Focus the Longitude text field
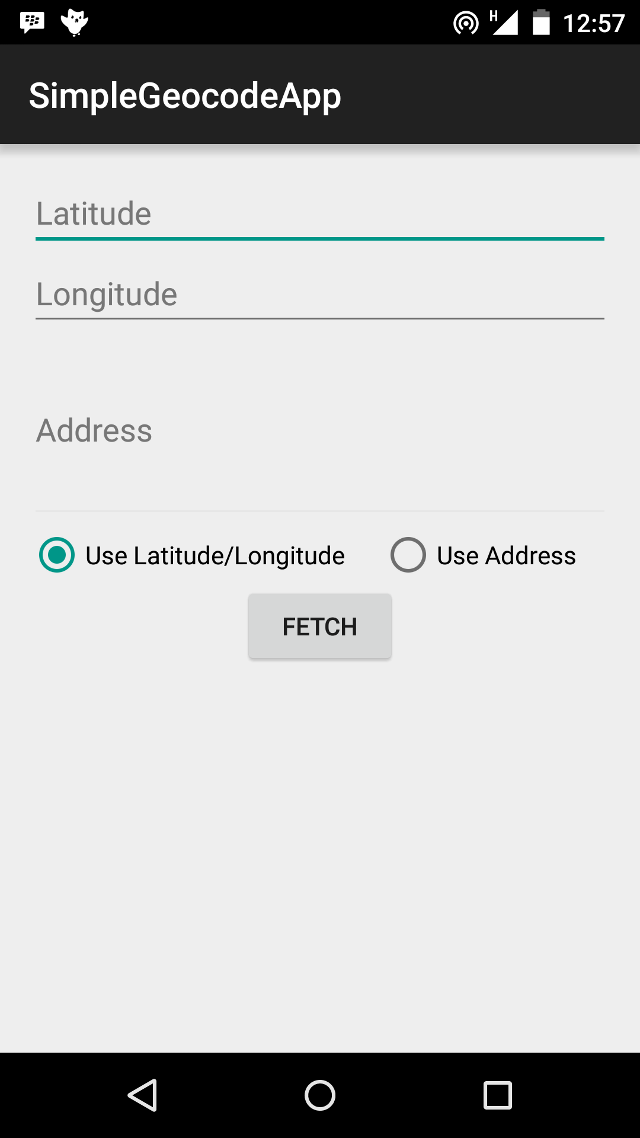 tap(319, 295)
